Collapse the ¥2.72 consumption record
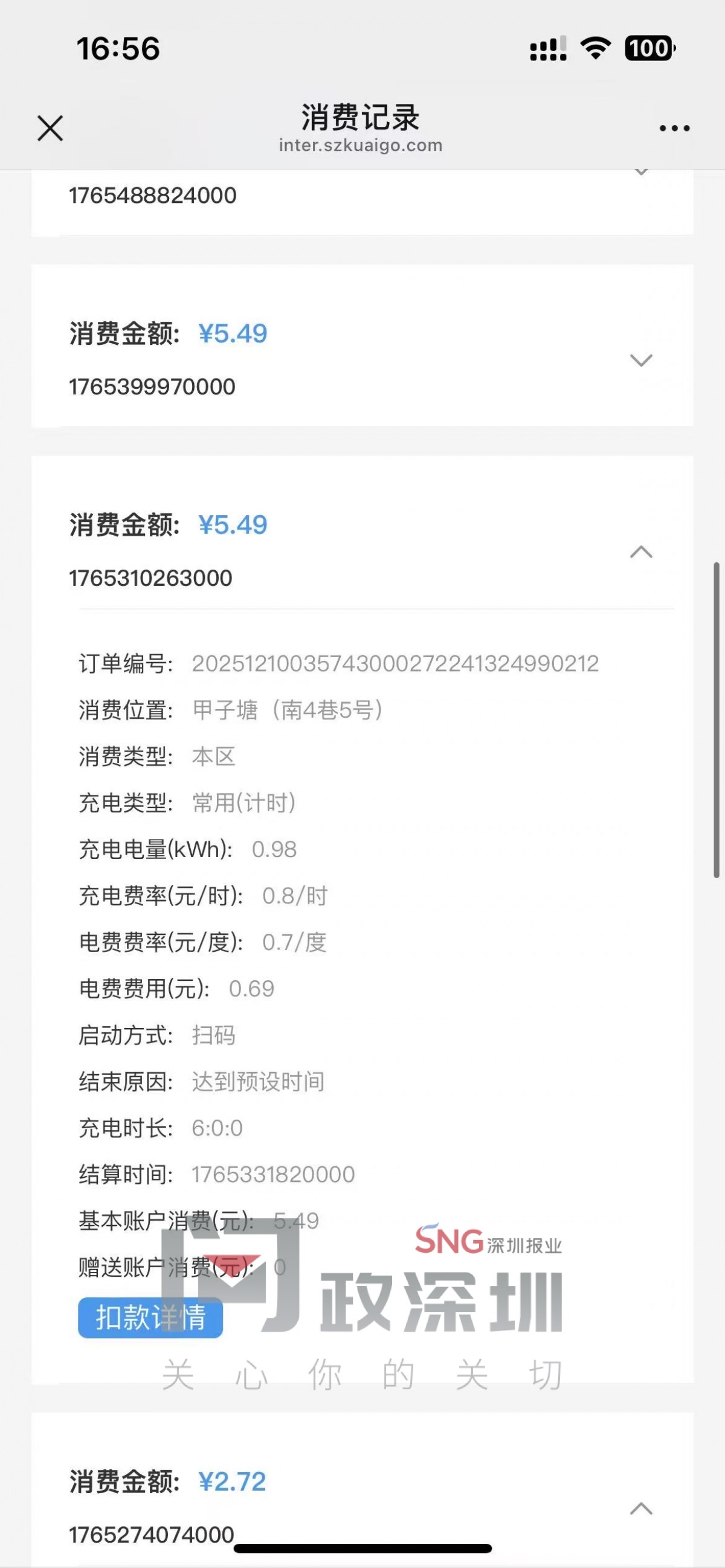This screenshot has width=725, height=1568. pos(641,1508)
